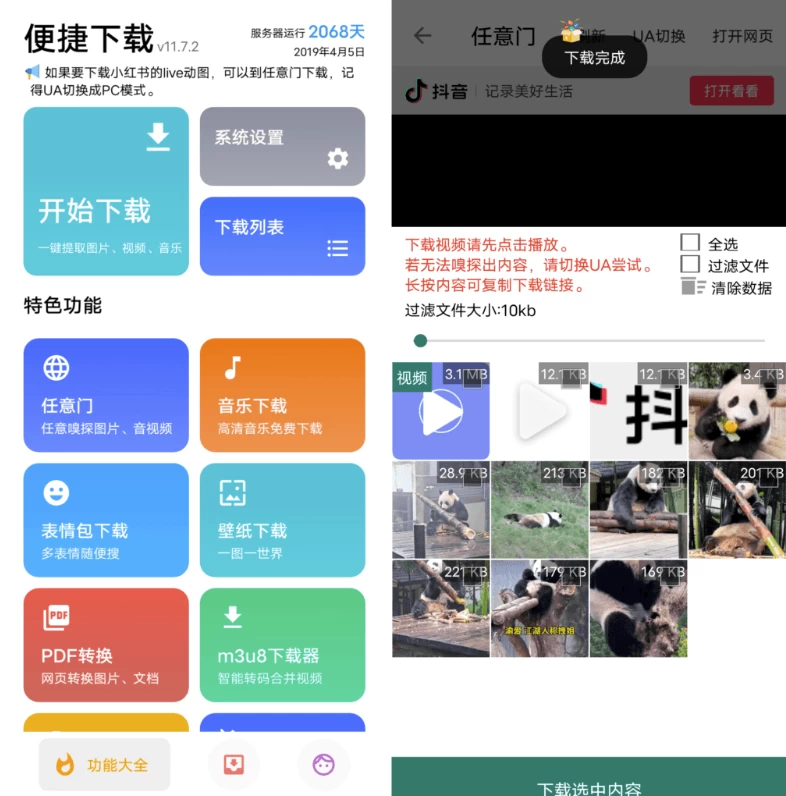Open the download box tab in bottom bar
This screenshot has width=786, height=796.
[233, 765]
